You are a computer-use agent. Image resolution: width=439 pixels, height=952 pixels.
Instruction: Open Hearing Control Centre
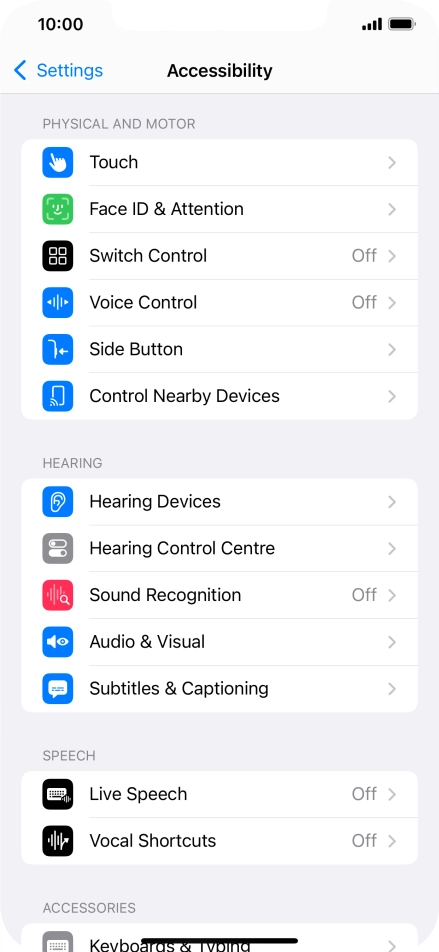(219, 549)
